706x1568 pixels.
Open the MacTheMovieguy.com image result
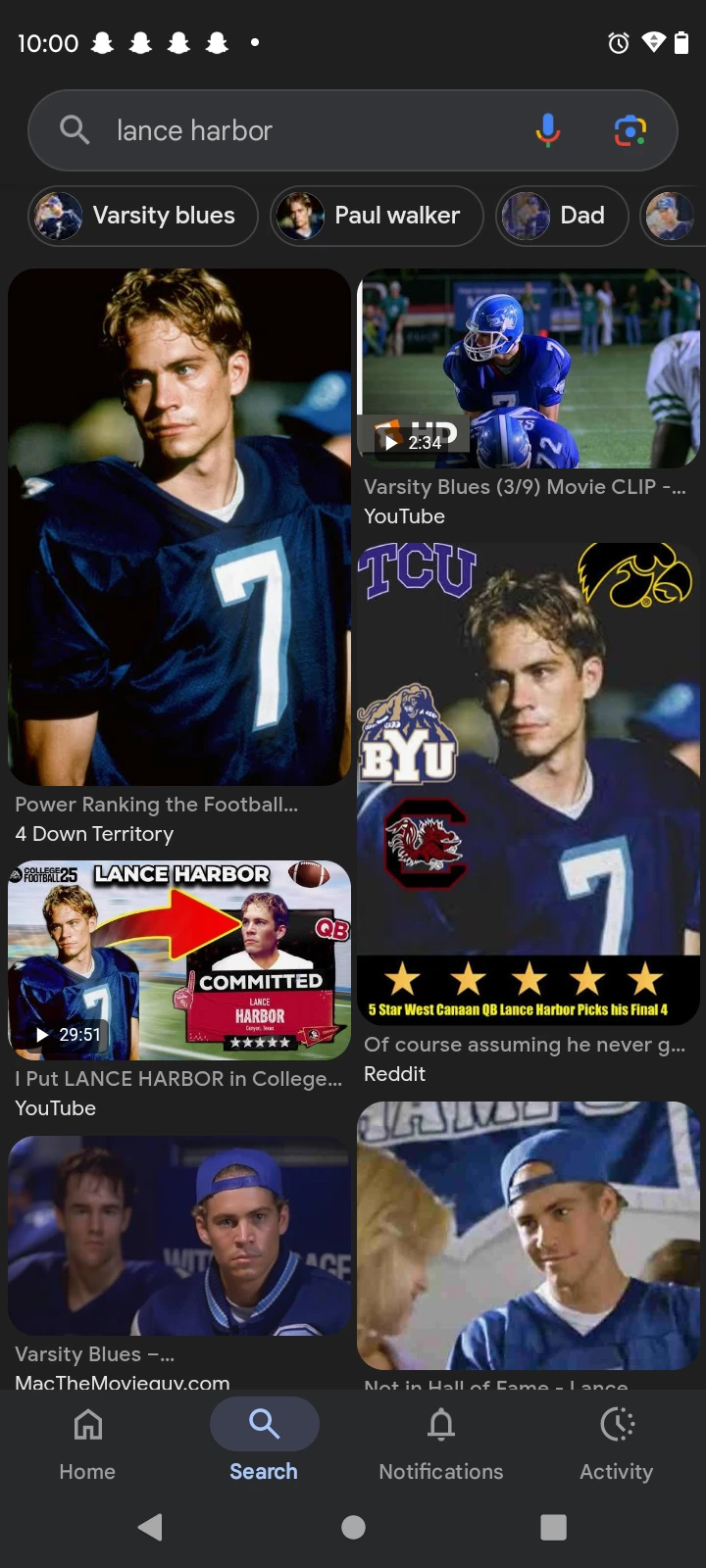[179, 1235]
